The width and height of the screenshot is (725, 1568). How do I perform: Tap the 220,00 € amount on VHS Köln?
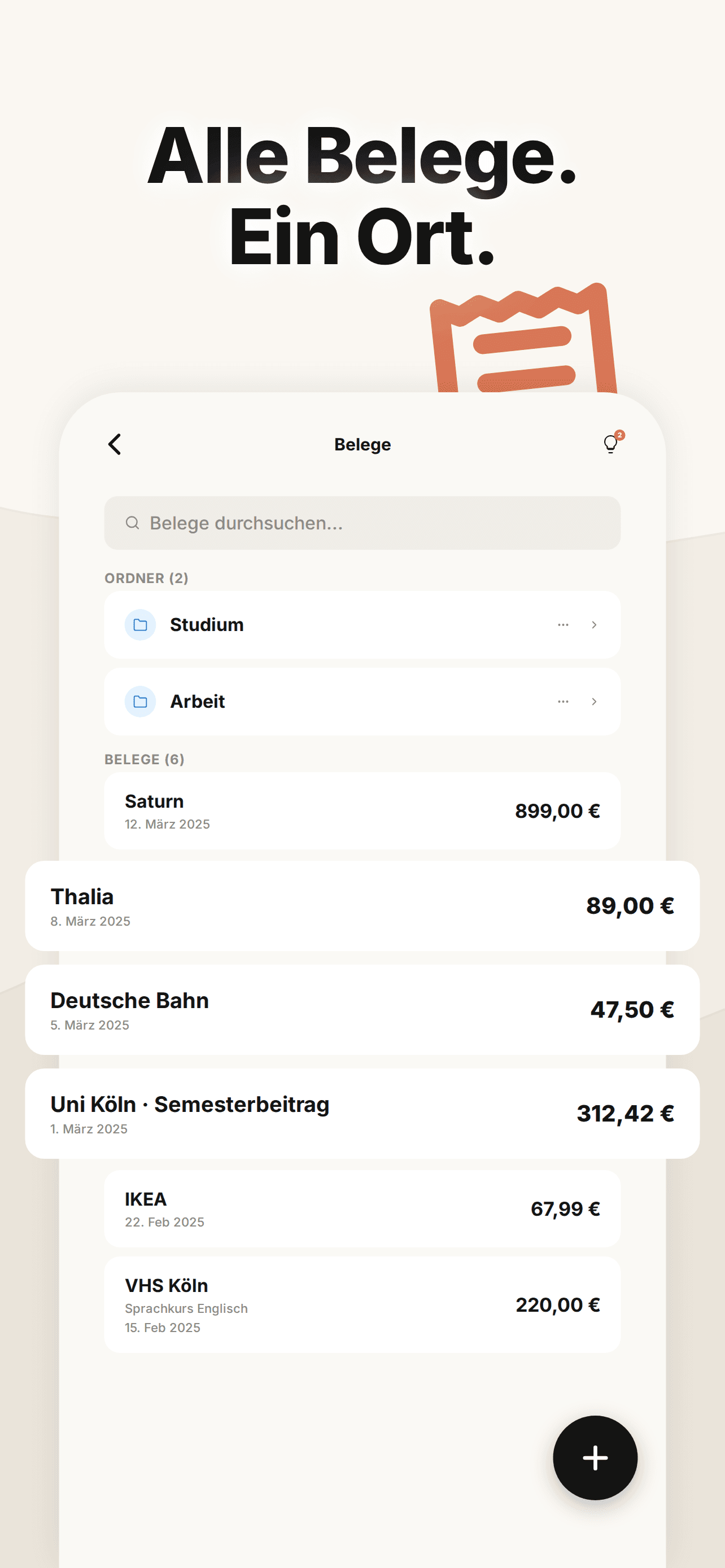(x=558, y=1304)
